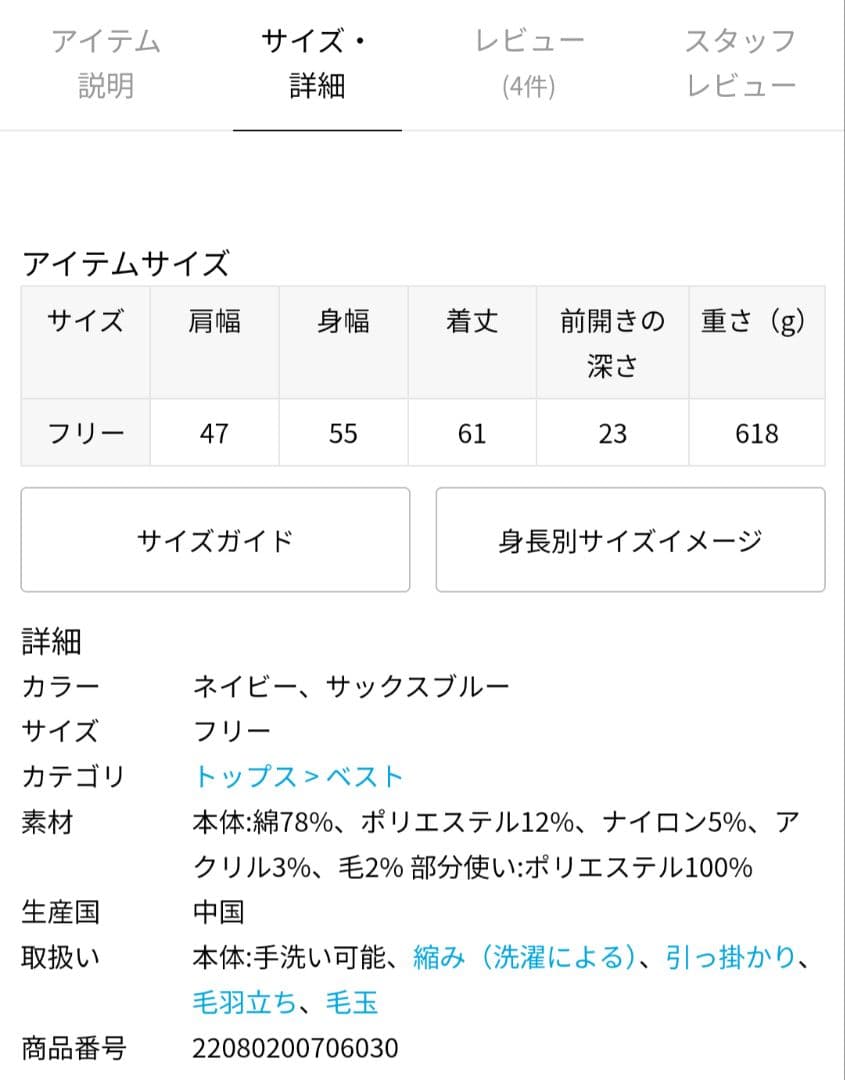Tap the 引っ掛かり care note link
This screenshot has height=1080, width=845.
pos(729,958)
